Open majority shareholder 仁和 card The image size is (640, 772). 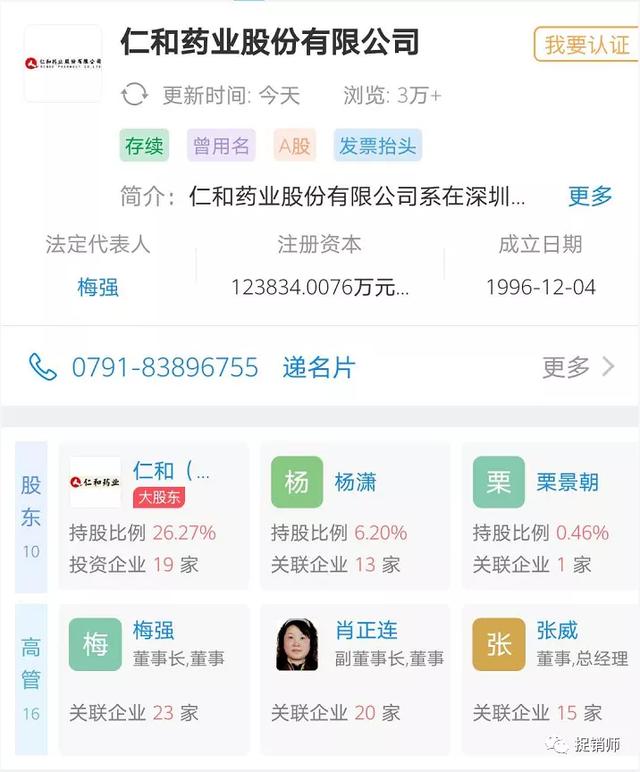point(155,515)
